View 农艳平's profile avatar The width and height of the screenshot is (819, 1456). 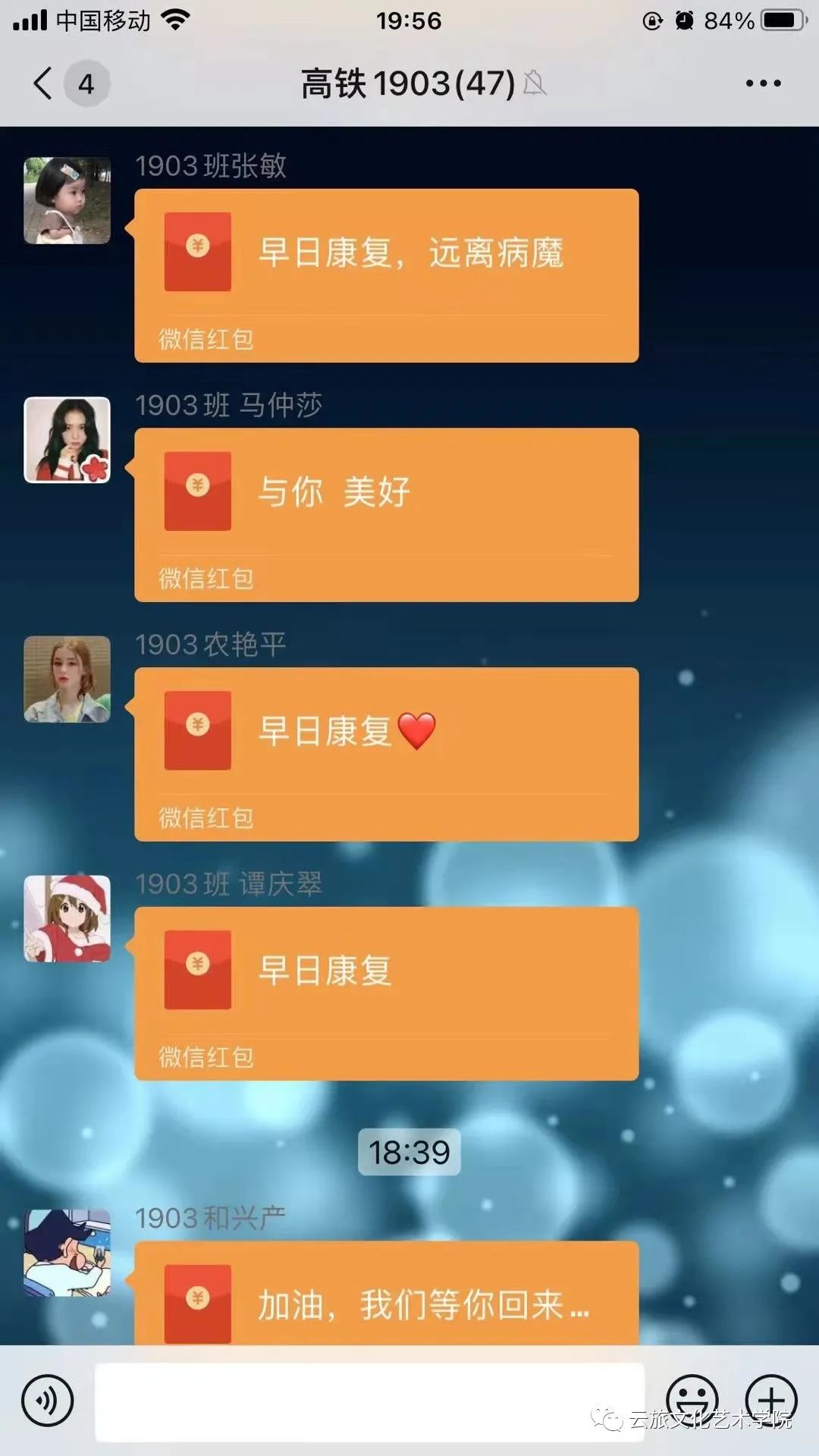click(67, 679)
